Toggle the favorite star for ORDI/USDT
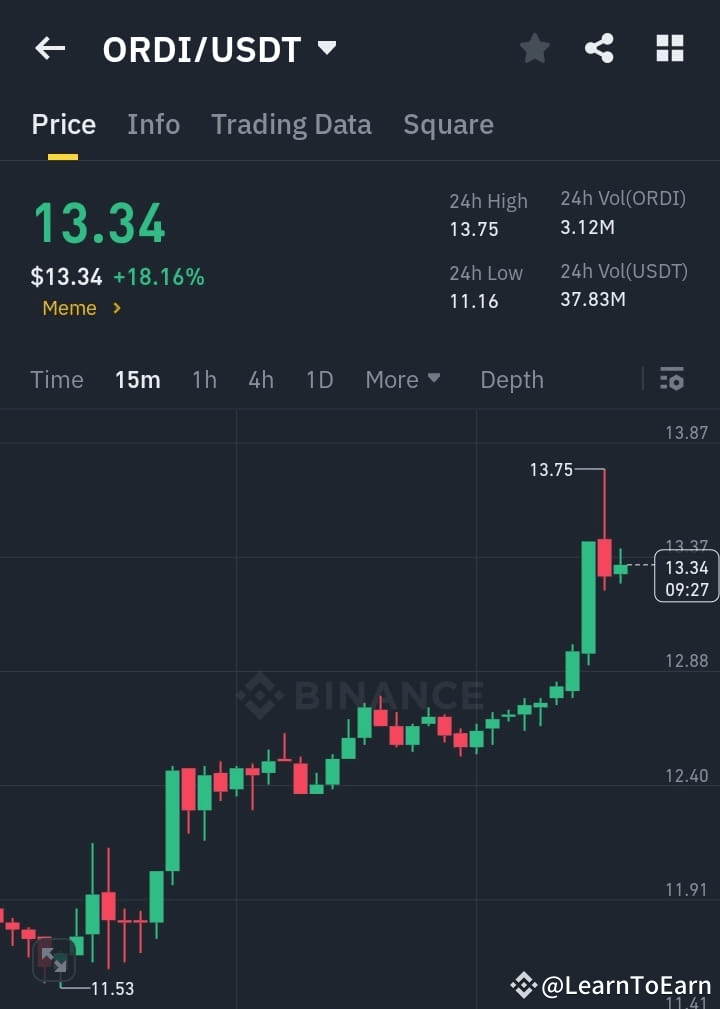The width and height of the screenshot is (720, 1009). [534, 48]
